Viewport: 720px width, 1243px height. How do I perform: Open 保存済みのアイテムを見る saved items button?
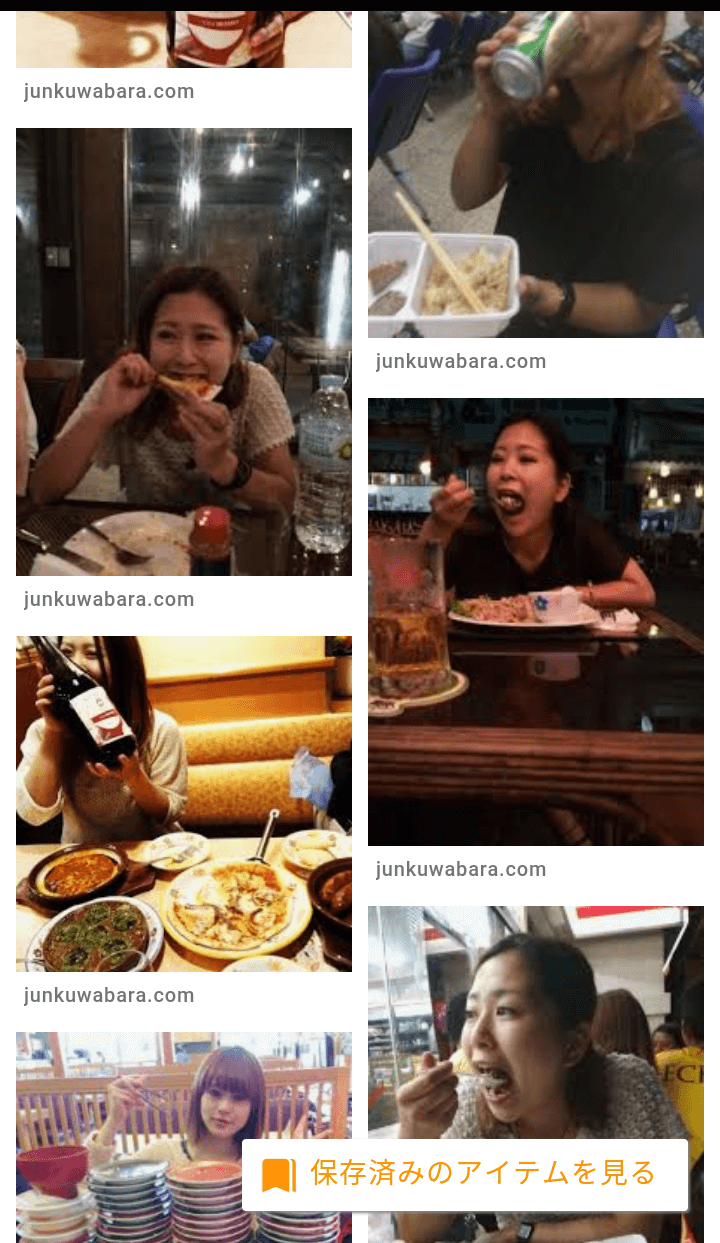[x=465, y=1174]
